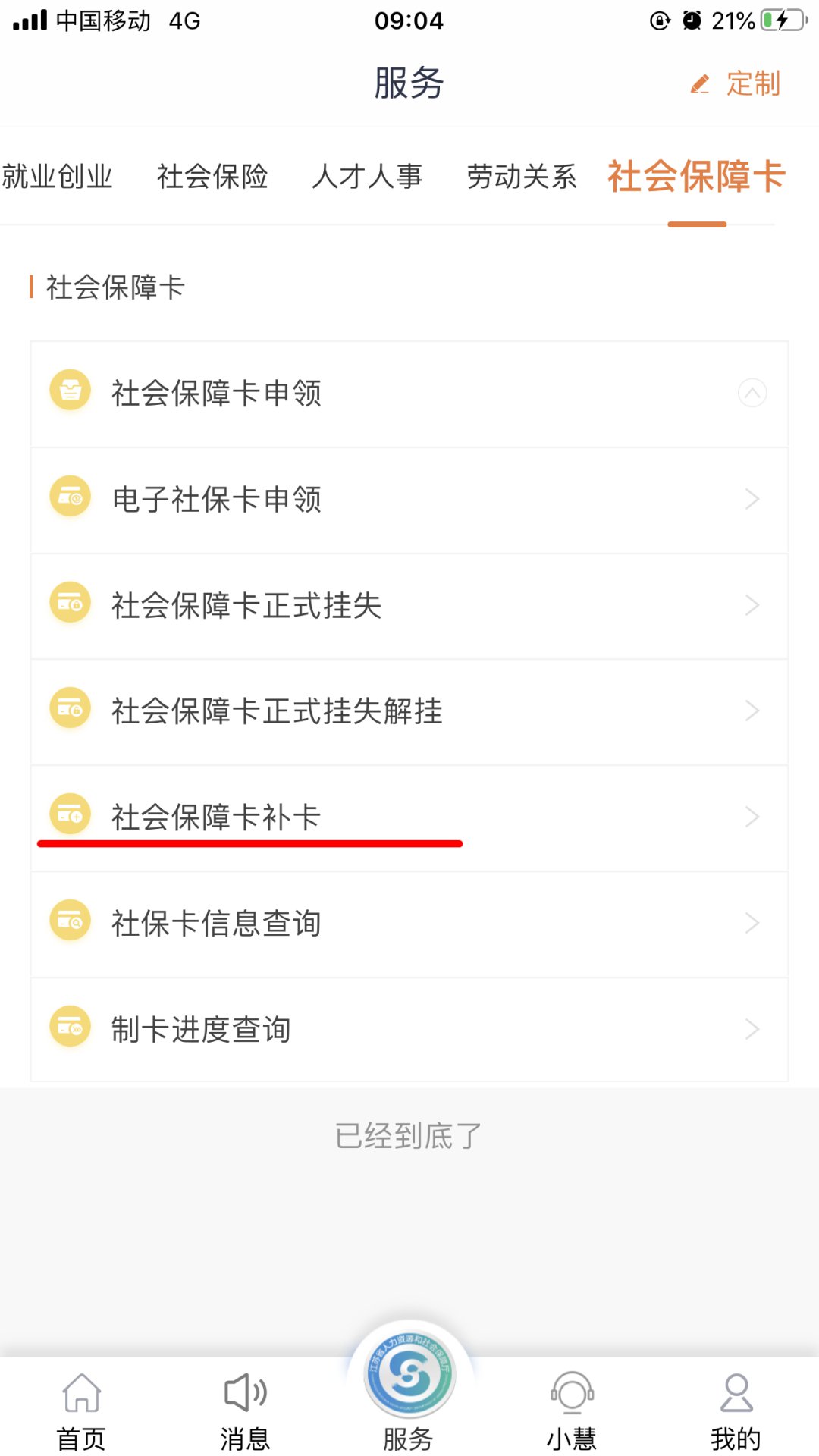
Task: Open the 劳动关系 tab
Action: point(522,177)
